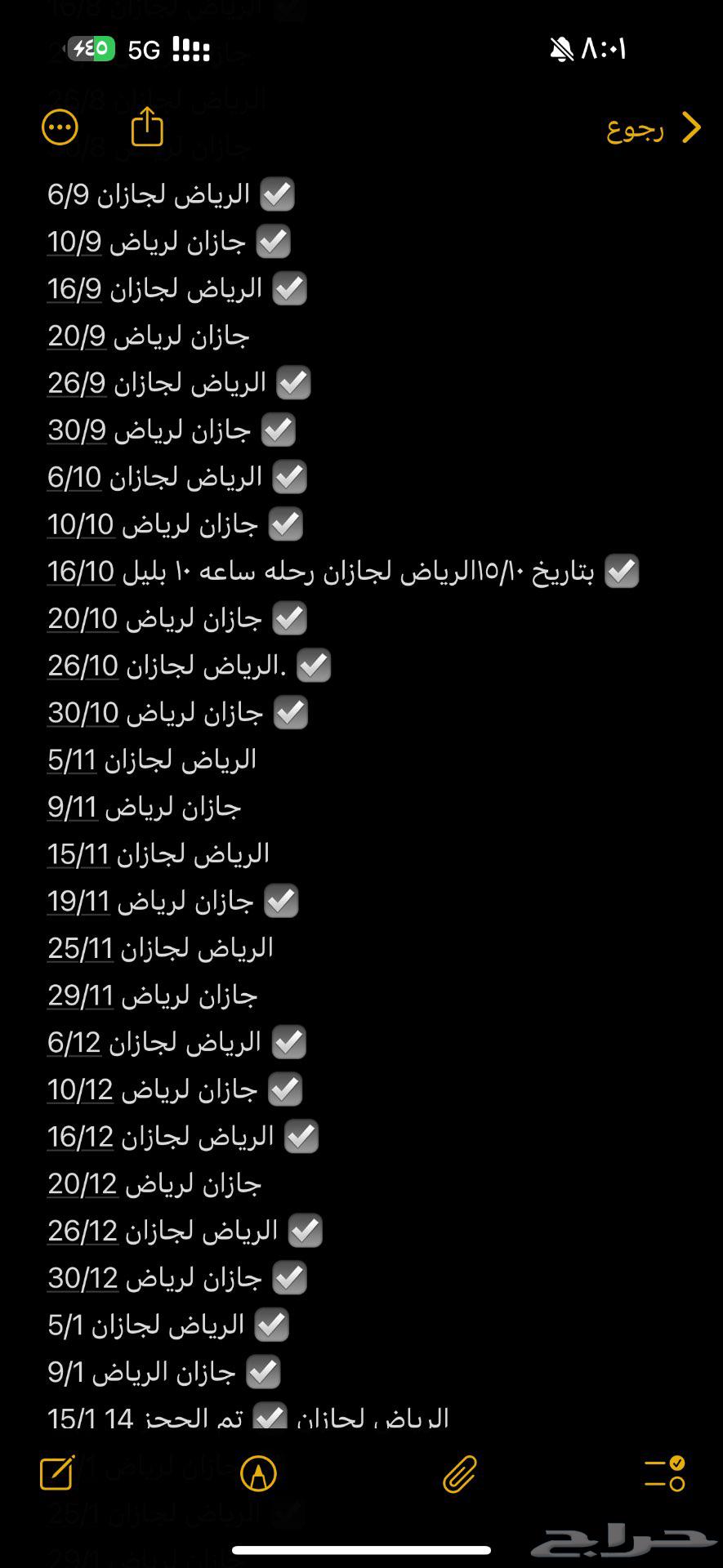Tap the home indicator bar at bottom
The height and width of the screenshot is (1568, 723).
point(361,1547)
